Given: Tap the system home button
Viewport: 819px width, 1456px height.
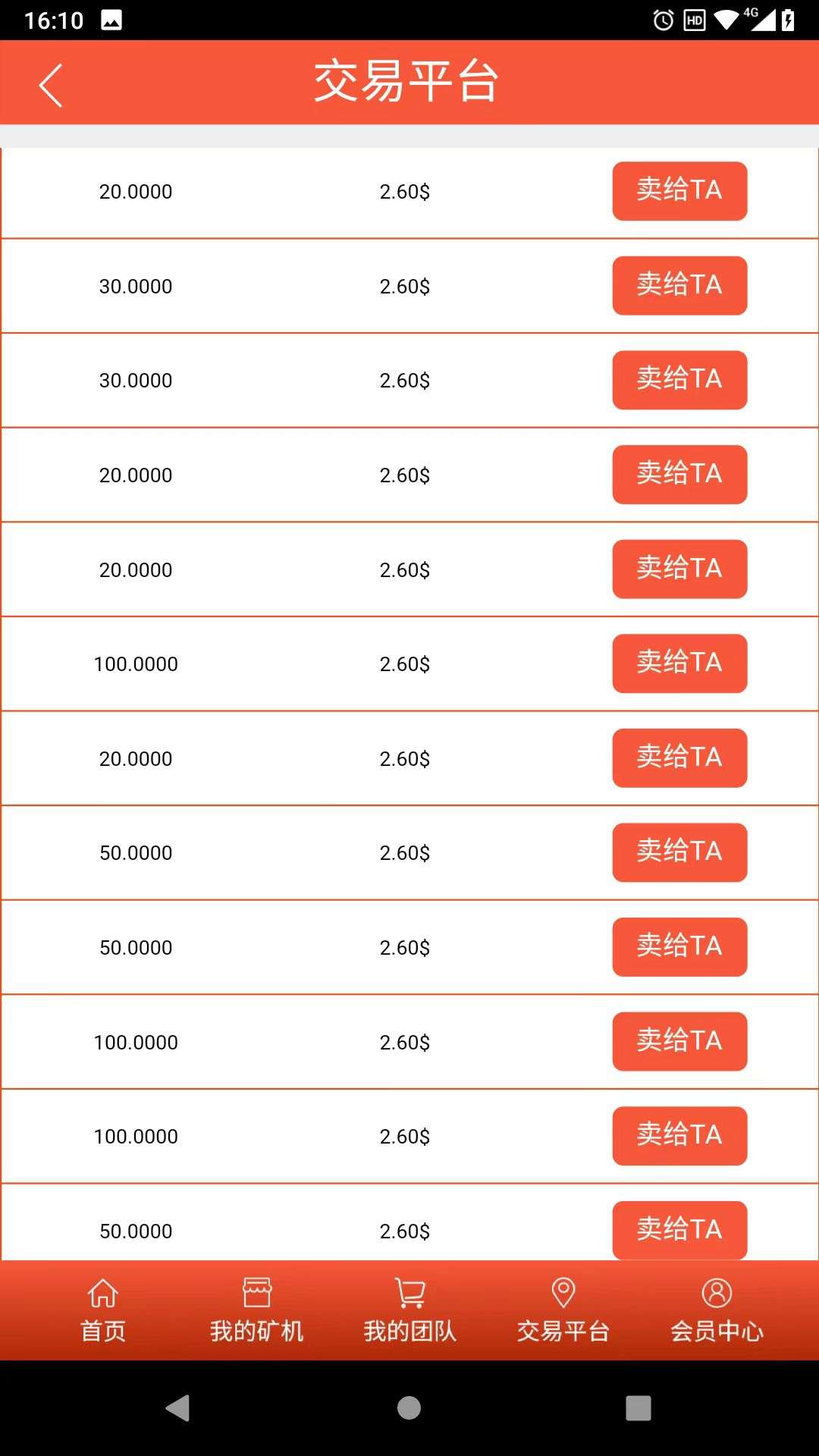Looking at the screenshot, I should (409, 1408).
